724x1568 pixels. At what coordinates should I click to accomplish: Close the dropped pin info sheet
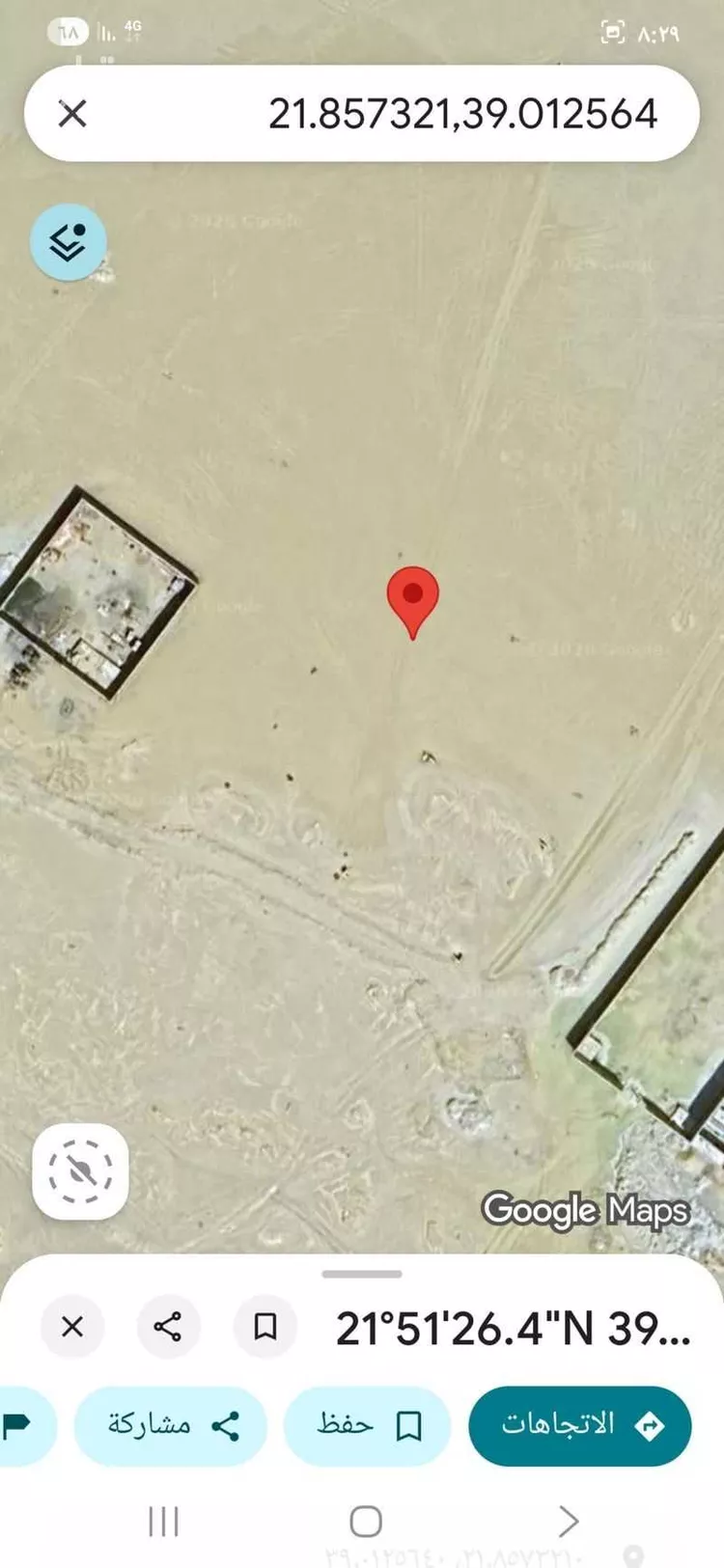(x=72, y=1327)
